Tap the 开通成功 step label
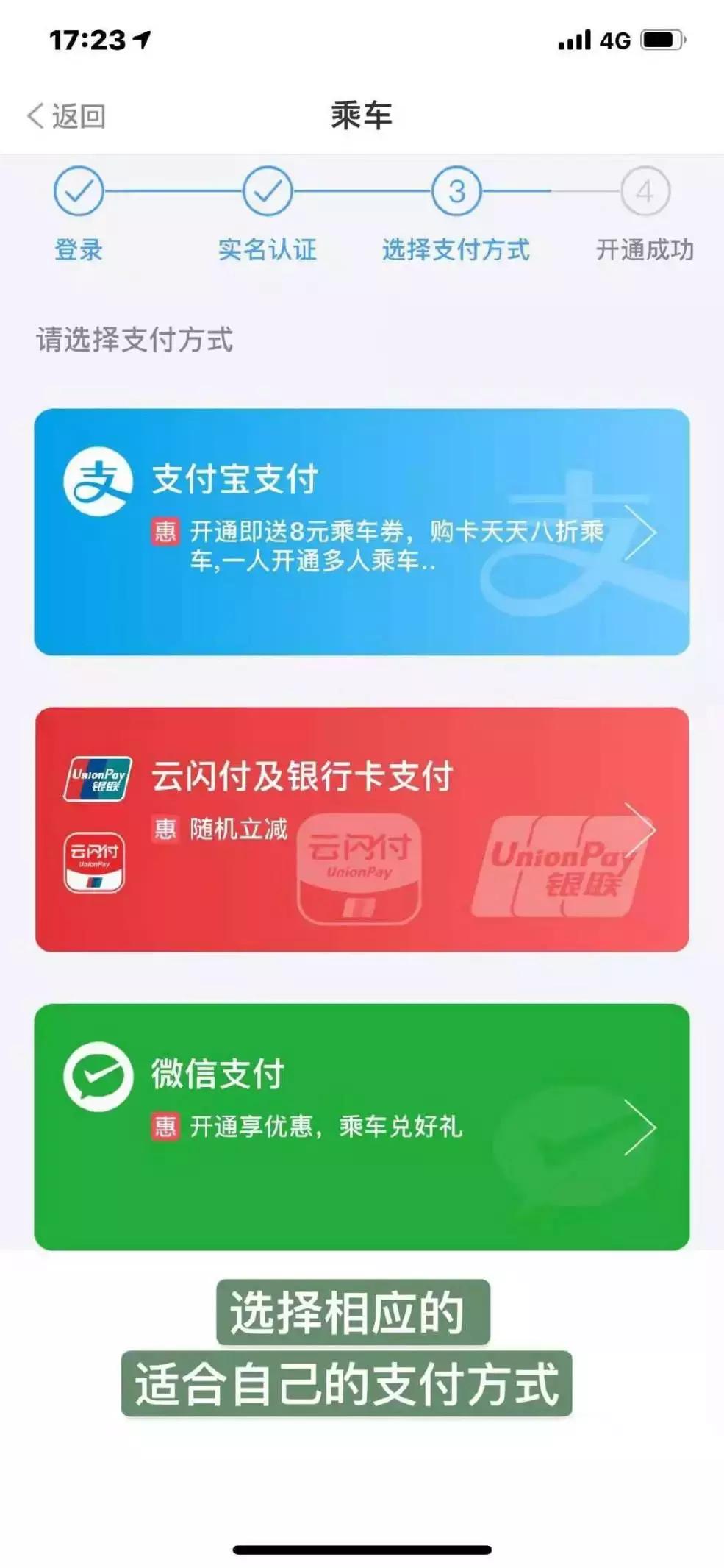This screenshot has height=1568, width=724. click(x=646, y=249)
